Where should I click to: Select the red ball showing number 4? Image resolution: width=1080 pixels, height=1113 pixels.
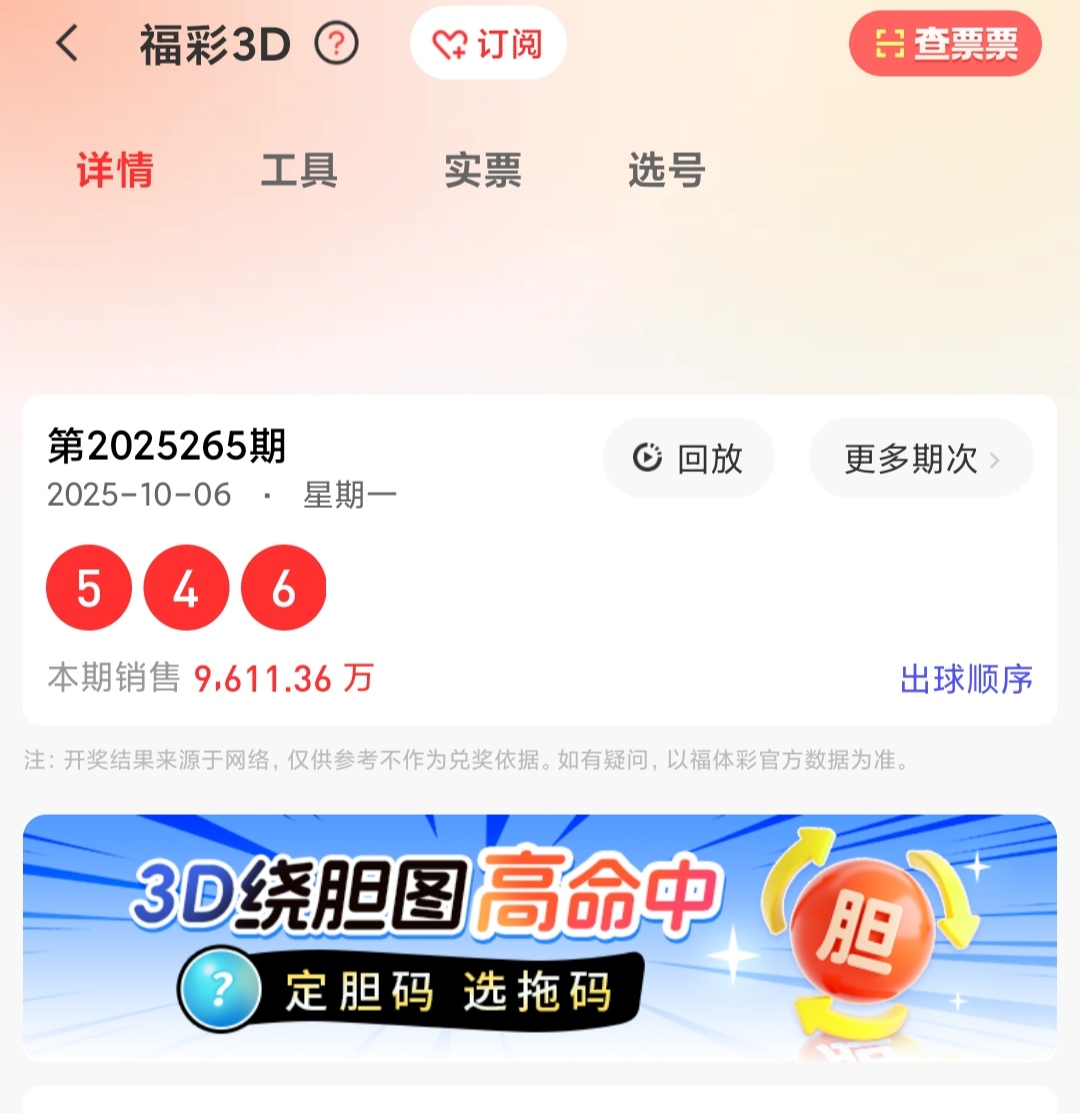coord(186,589)
